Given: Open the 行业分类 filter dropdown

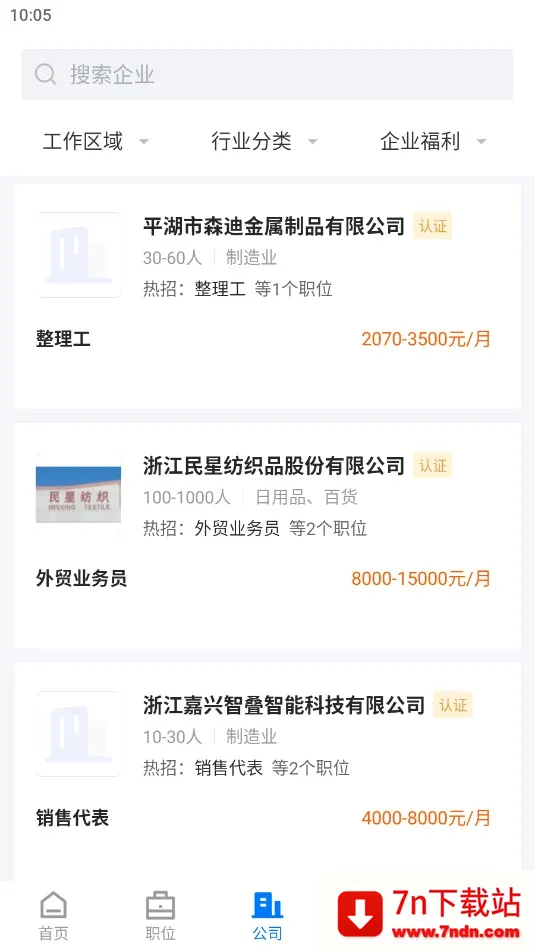Looking at the screenshot, I should pos(264,141).
